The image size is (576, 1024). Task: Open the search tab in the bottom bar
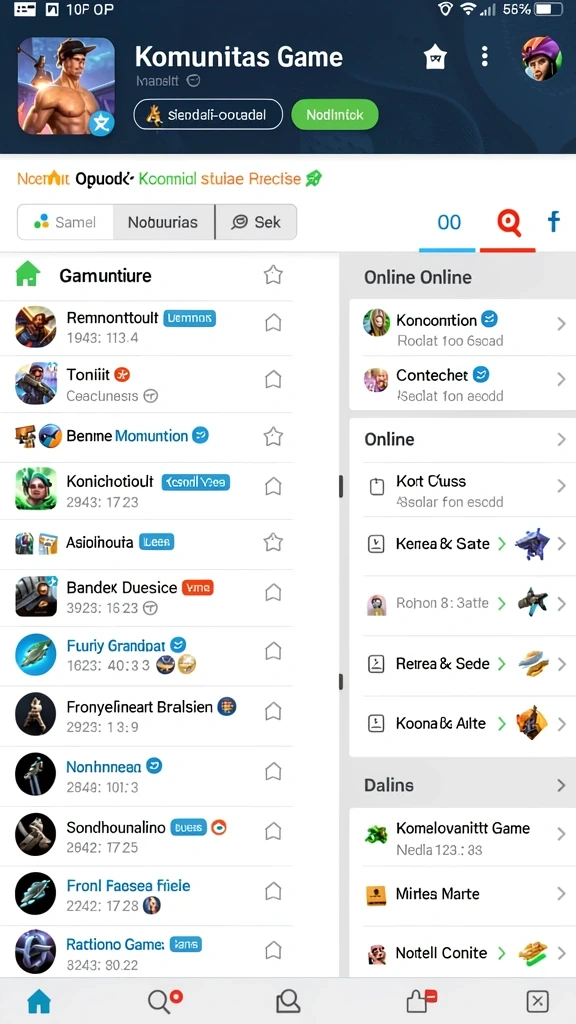click(164, 1000)
